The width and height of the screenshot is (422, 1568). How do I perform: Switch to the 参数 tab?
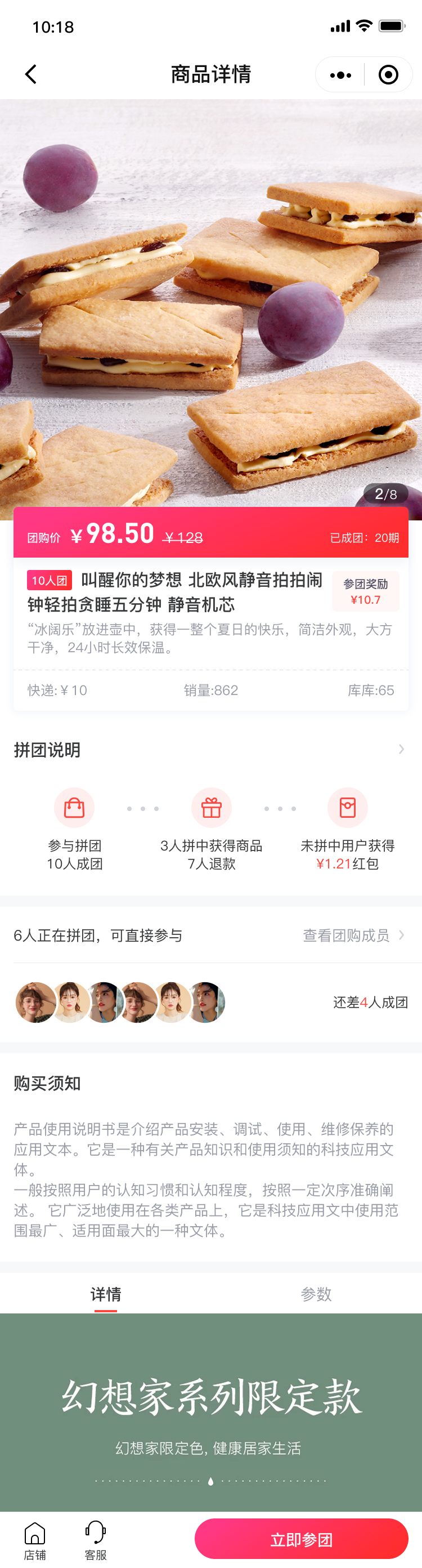[x=316, y=1294]
